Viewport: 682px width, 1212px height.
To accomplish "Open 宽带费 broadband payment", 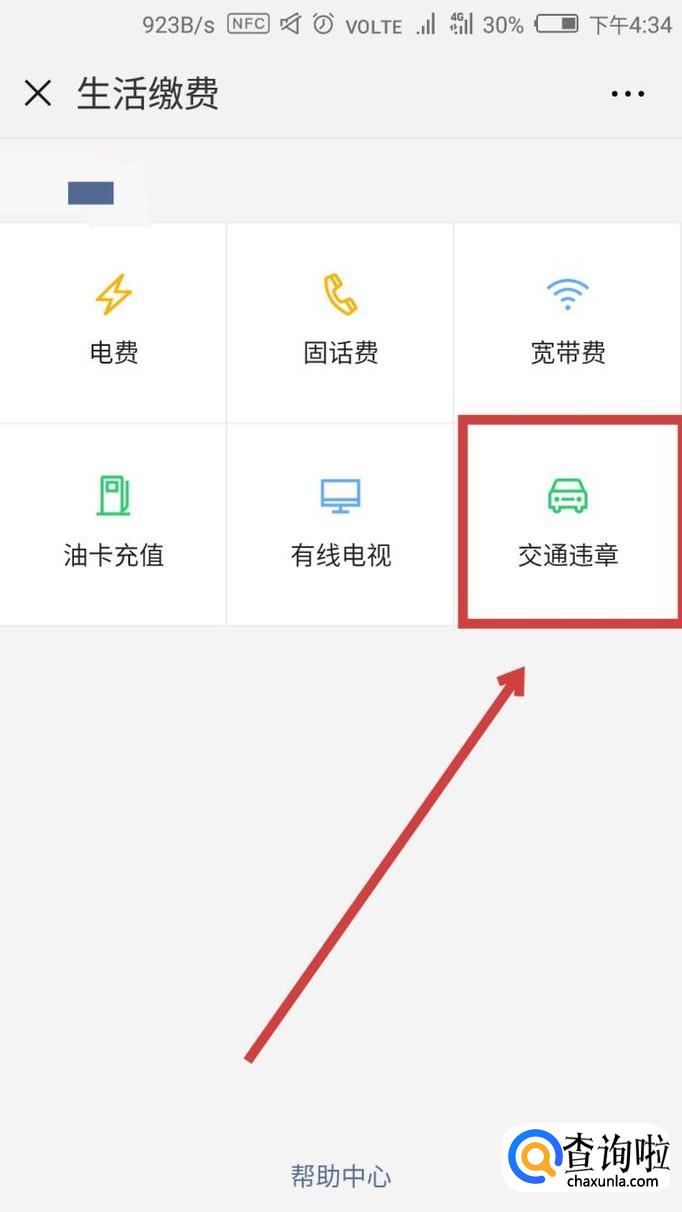I will pyautogui.click(x=568, y=323).
